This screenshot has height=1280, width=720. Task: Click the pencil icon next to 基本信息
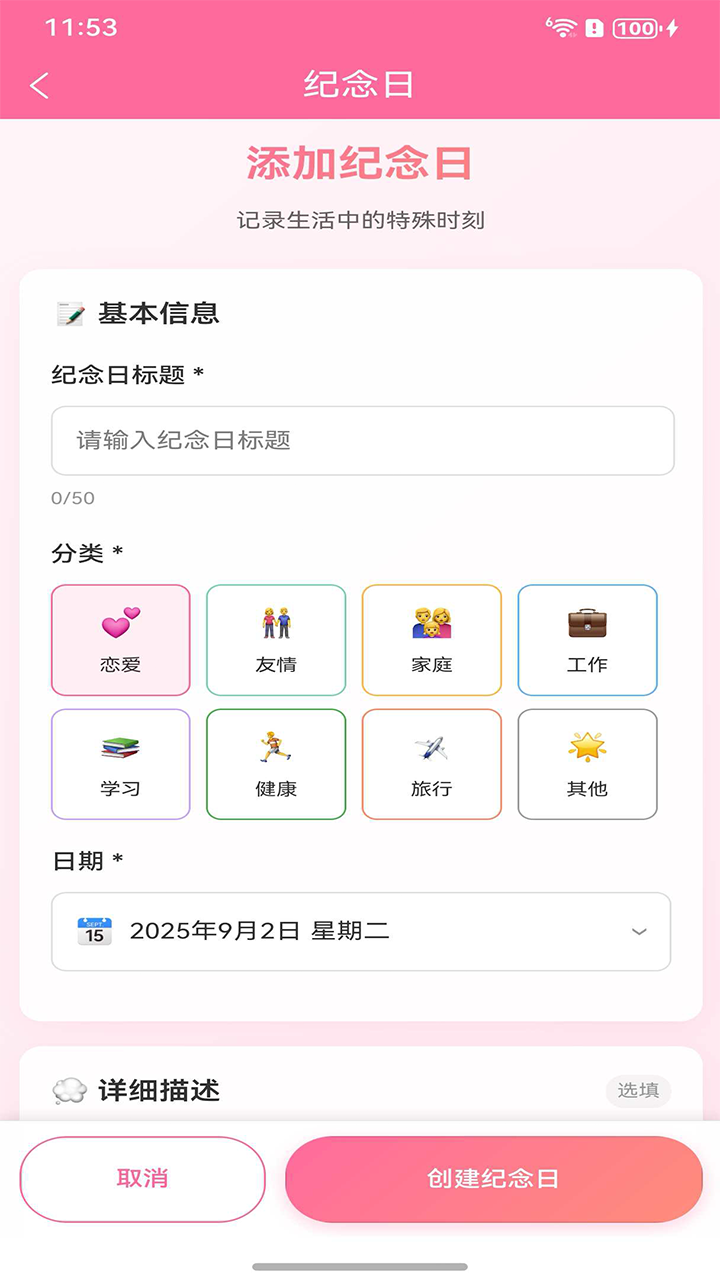click(69, 313)
